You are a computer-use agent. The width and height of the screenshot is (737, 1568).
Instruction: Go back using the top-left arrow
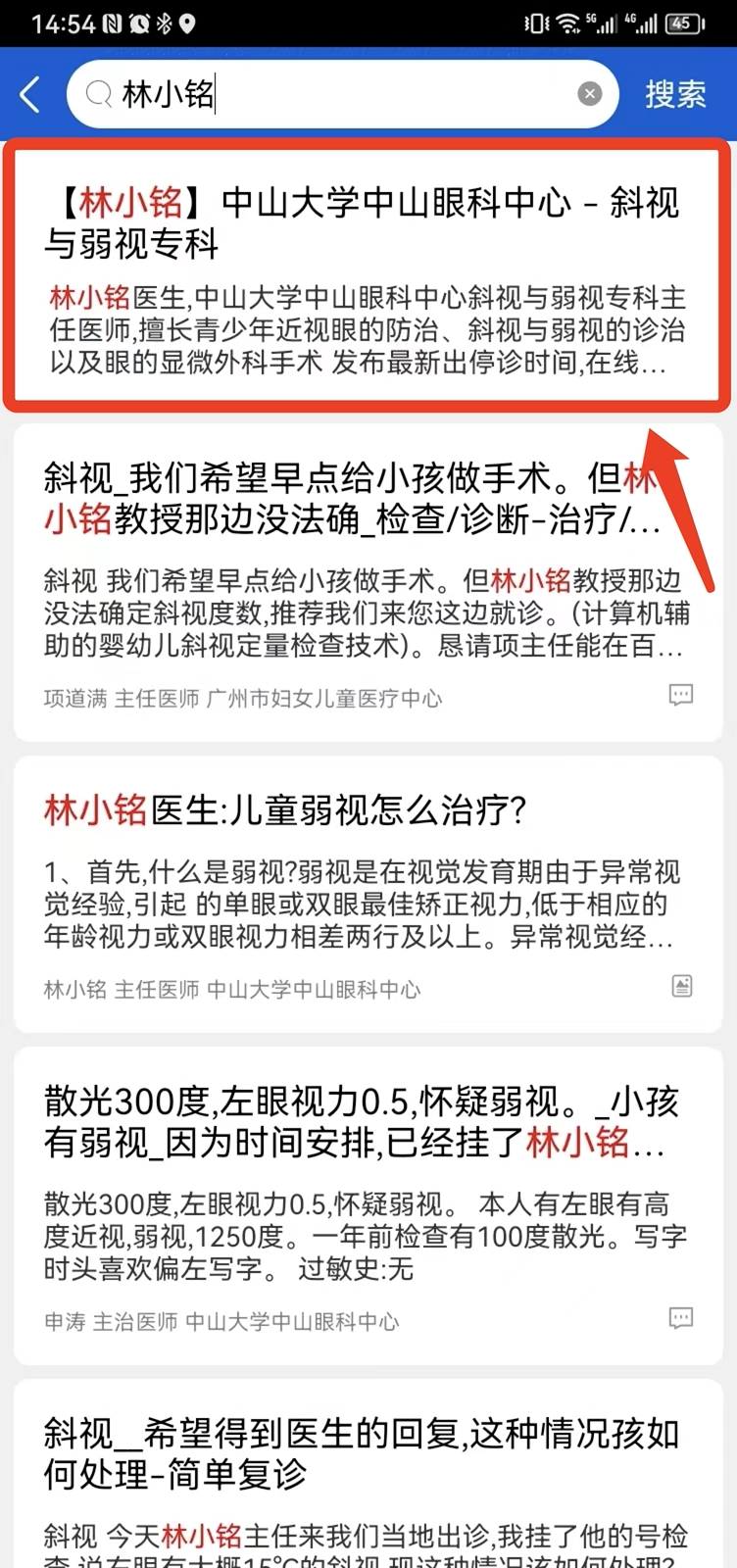(30, 95)
